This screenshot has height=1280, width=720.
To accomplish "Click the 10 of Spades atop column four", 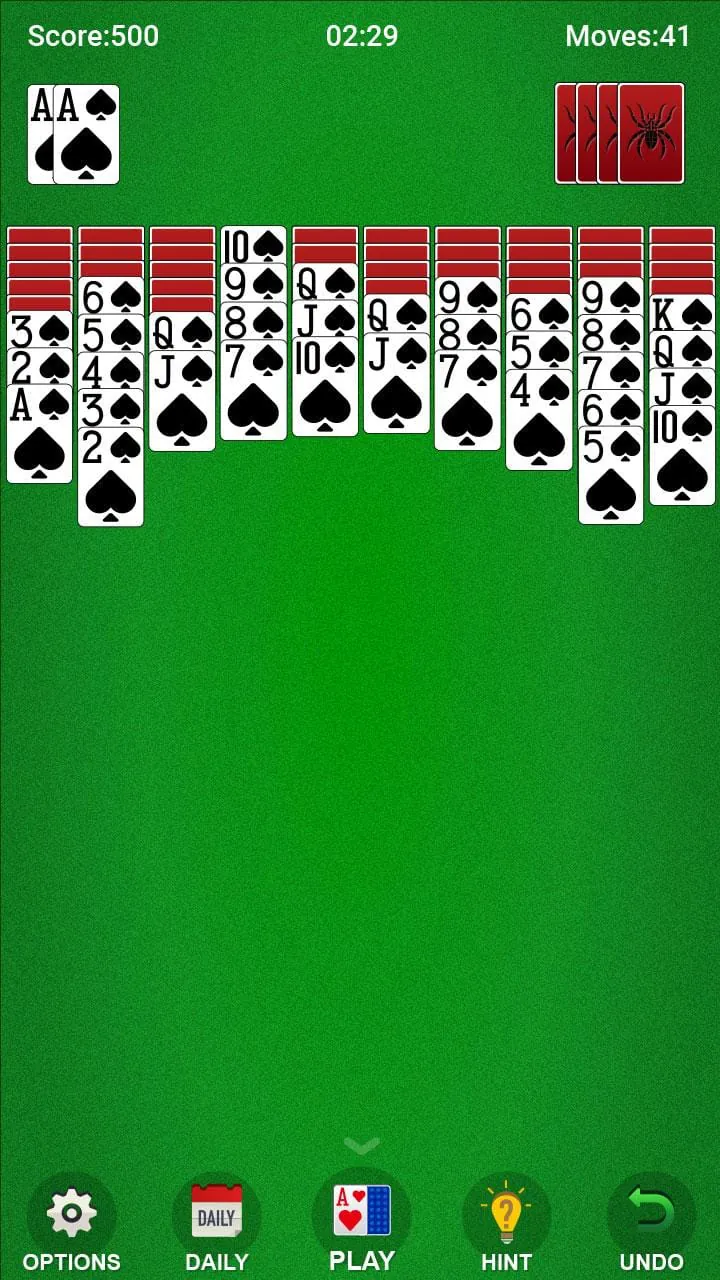I will pyautogui.click(x=253, y=243).
